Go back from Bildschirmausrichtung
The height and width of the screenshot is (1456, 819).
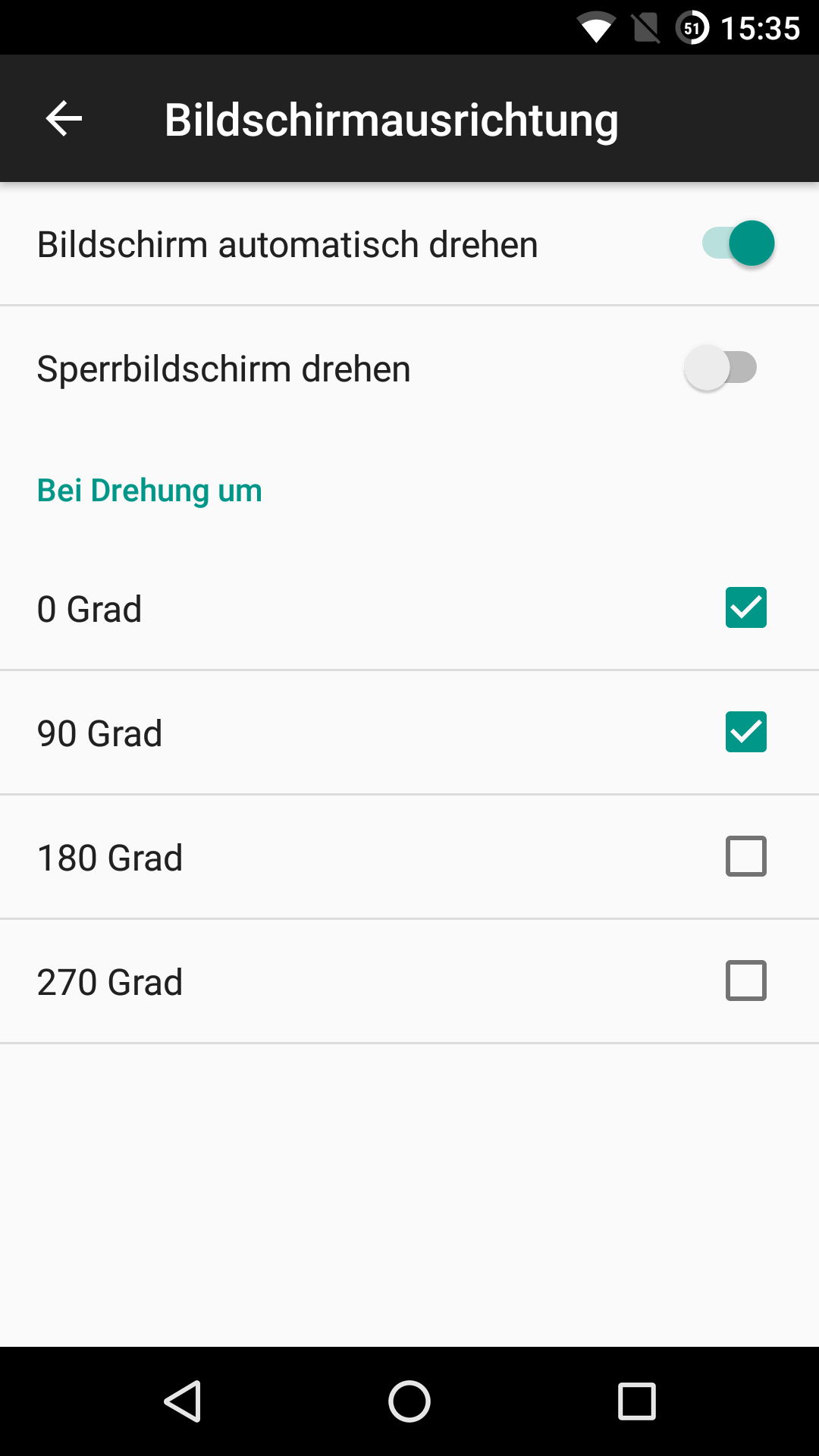pyautogui.click(x=64, y=119)
